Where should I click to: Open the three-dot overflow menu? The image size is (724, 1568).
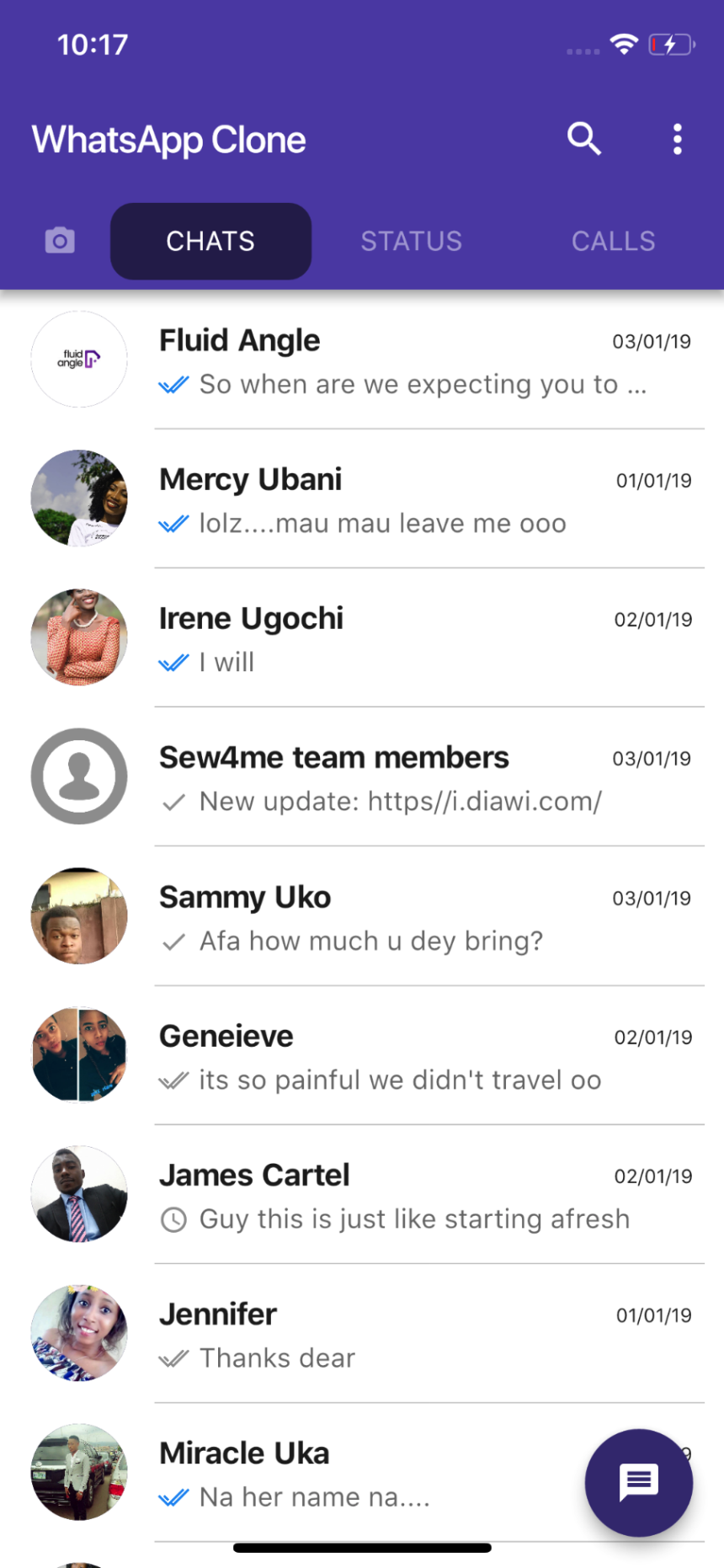click(x=678, y=139)
